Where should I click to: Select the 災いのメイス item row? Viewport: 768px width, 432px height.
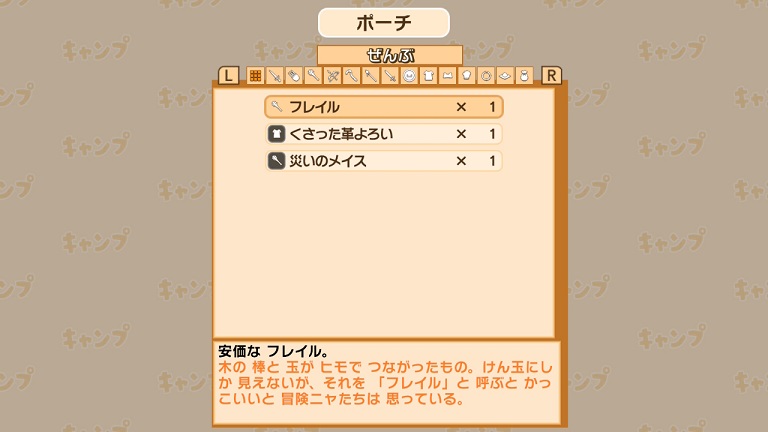point(383,161)
